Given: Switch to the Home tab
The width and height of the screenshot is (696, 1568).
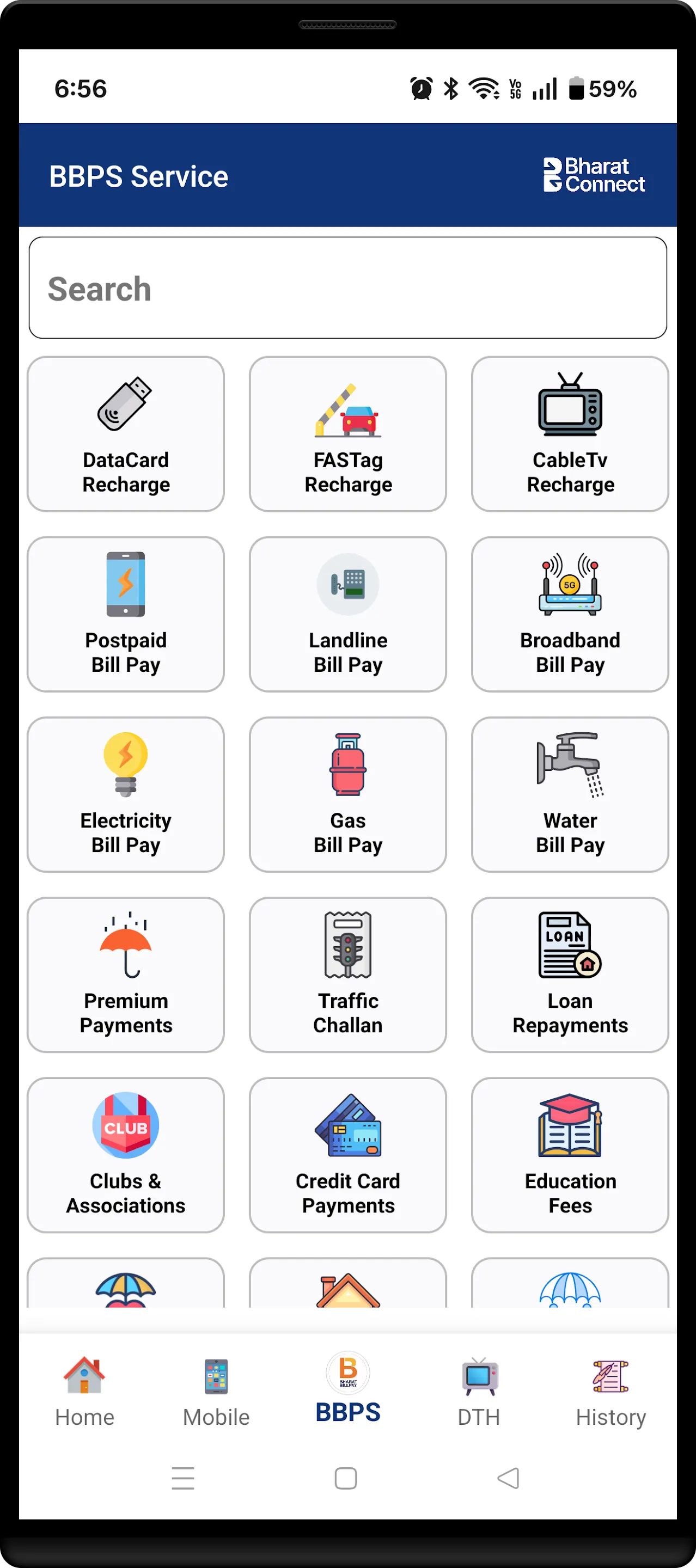Looking at the screenshot, I should [84, 1394].
